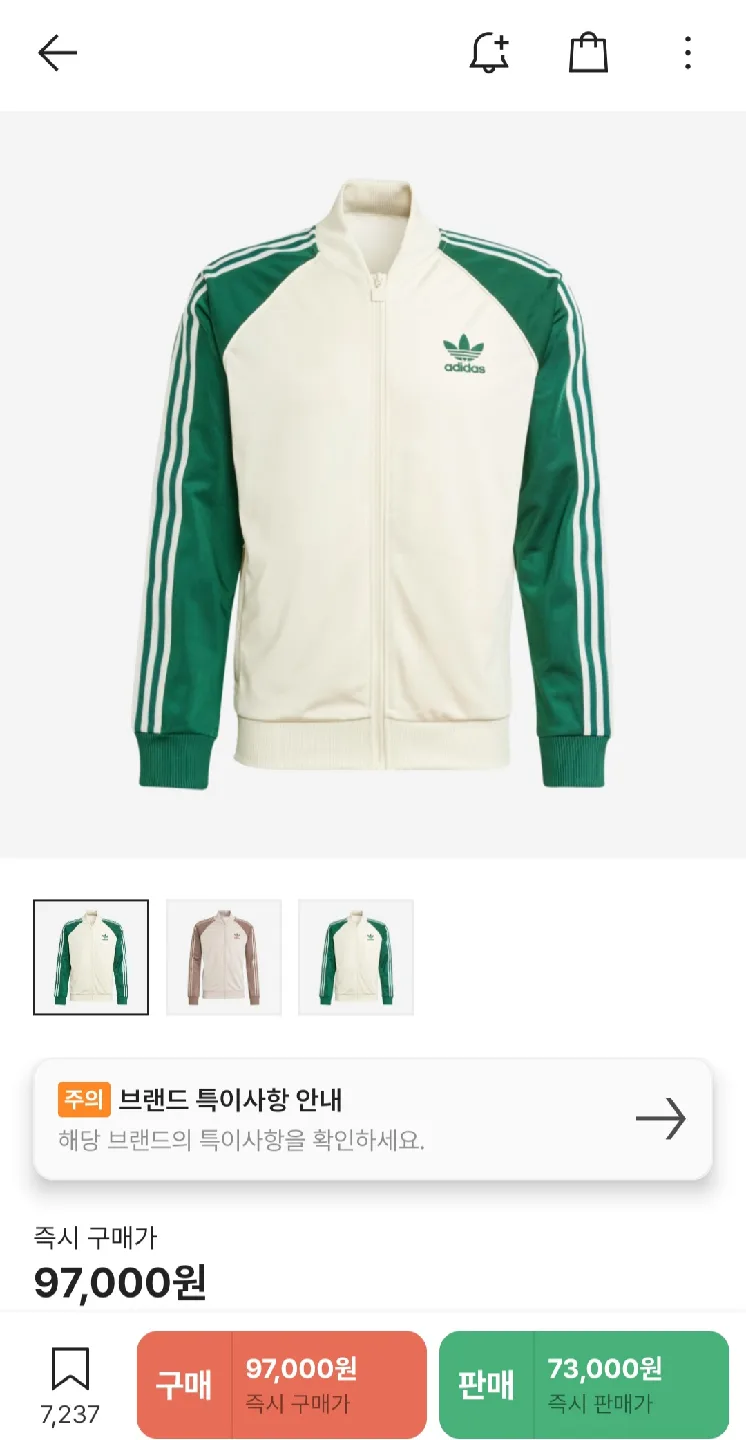
Task: View the brown jacket thumbnail
Action: 224,957
